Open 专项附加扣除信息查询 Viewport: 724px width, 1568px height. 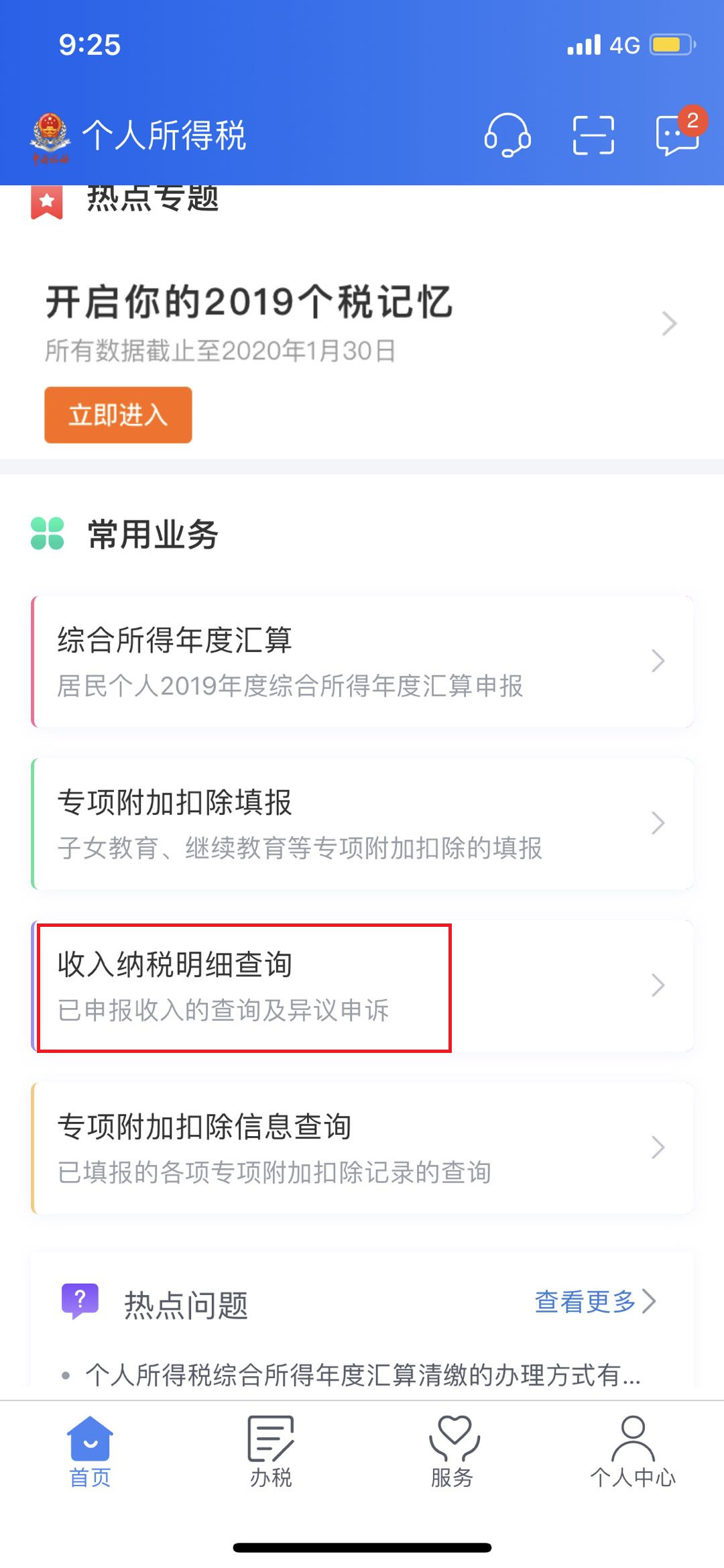coord(362,1148)
